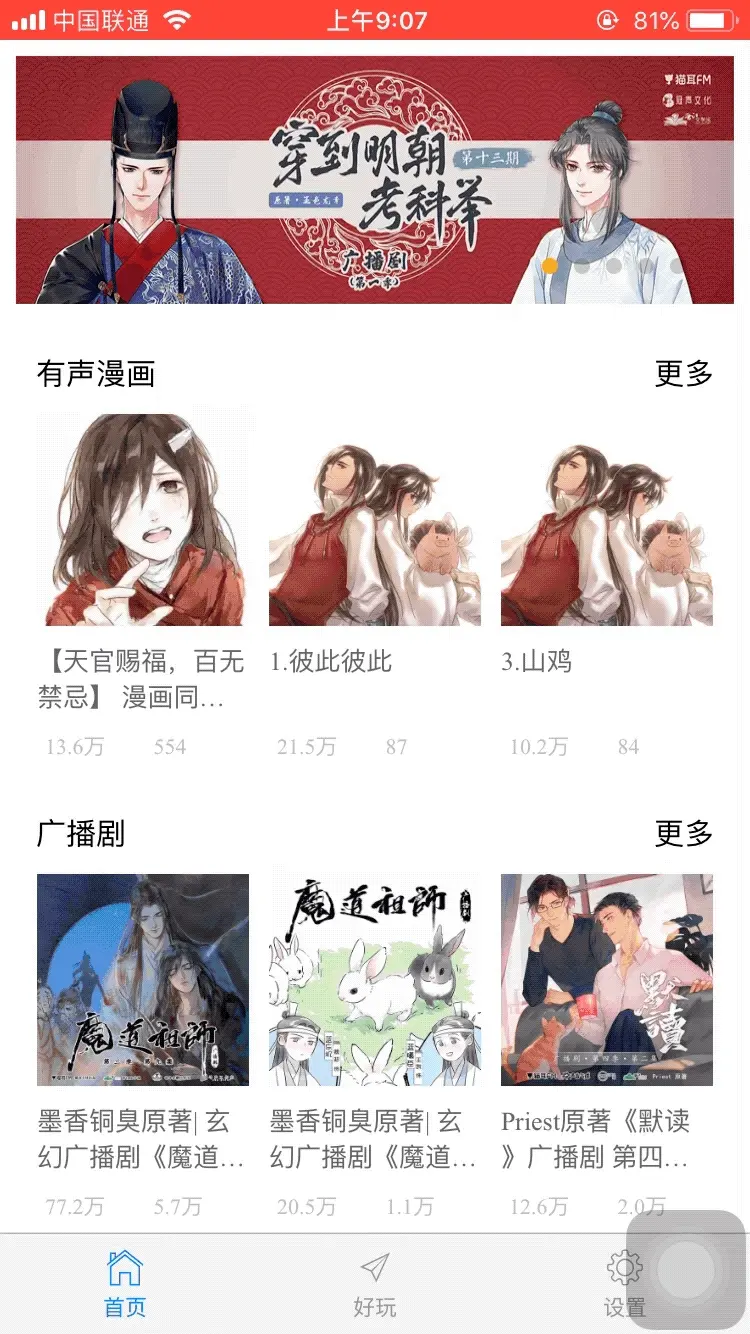Tap the 配音文化 logo on the banner

(x=687, y=100)
